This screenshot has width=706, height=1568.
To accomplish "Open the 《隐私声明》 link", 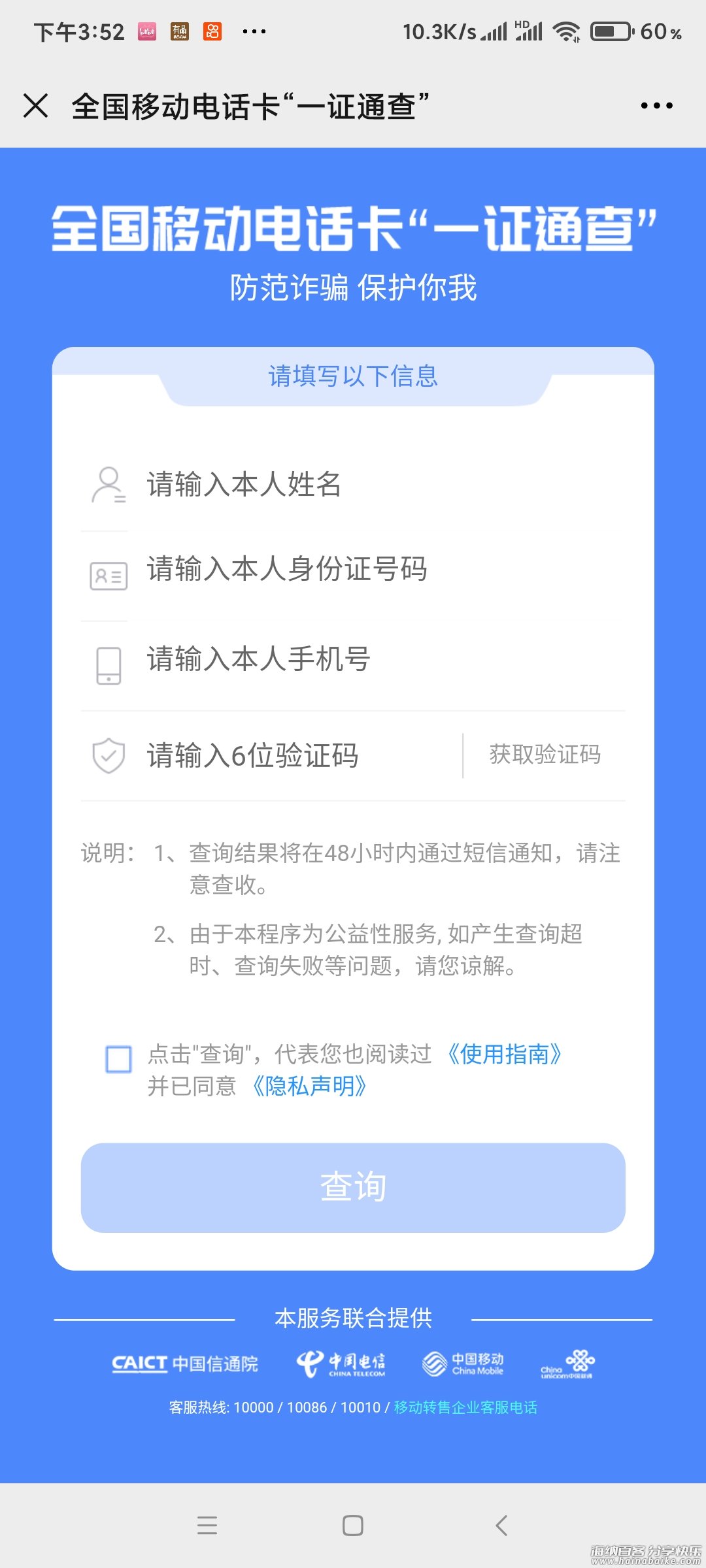I will (309, 1086).
